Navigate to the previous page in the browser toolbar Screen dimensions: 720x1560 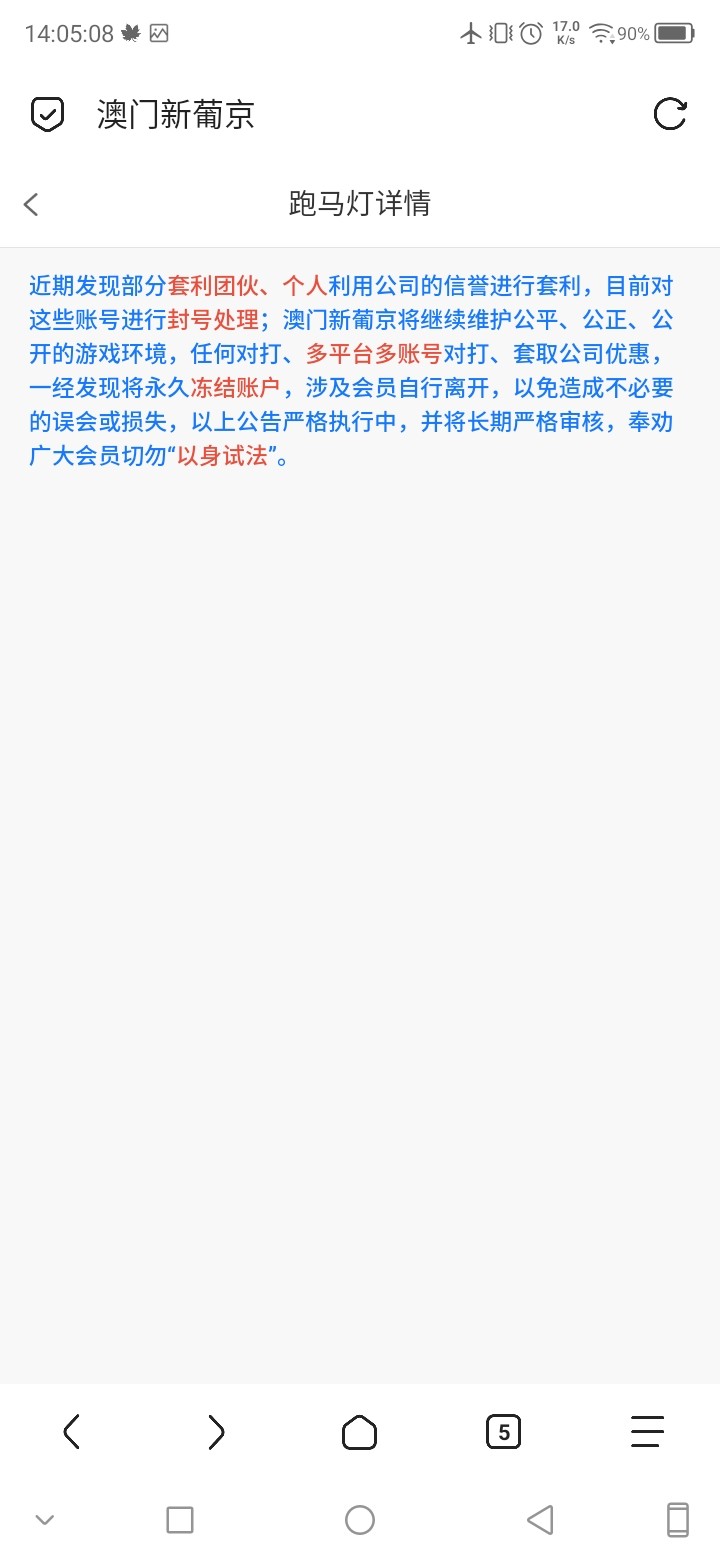[71, 1432]
